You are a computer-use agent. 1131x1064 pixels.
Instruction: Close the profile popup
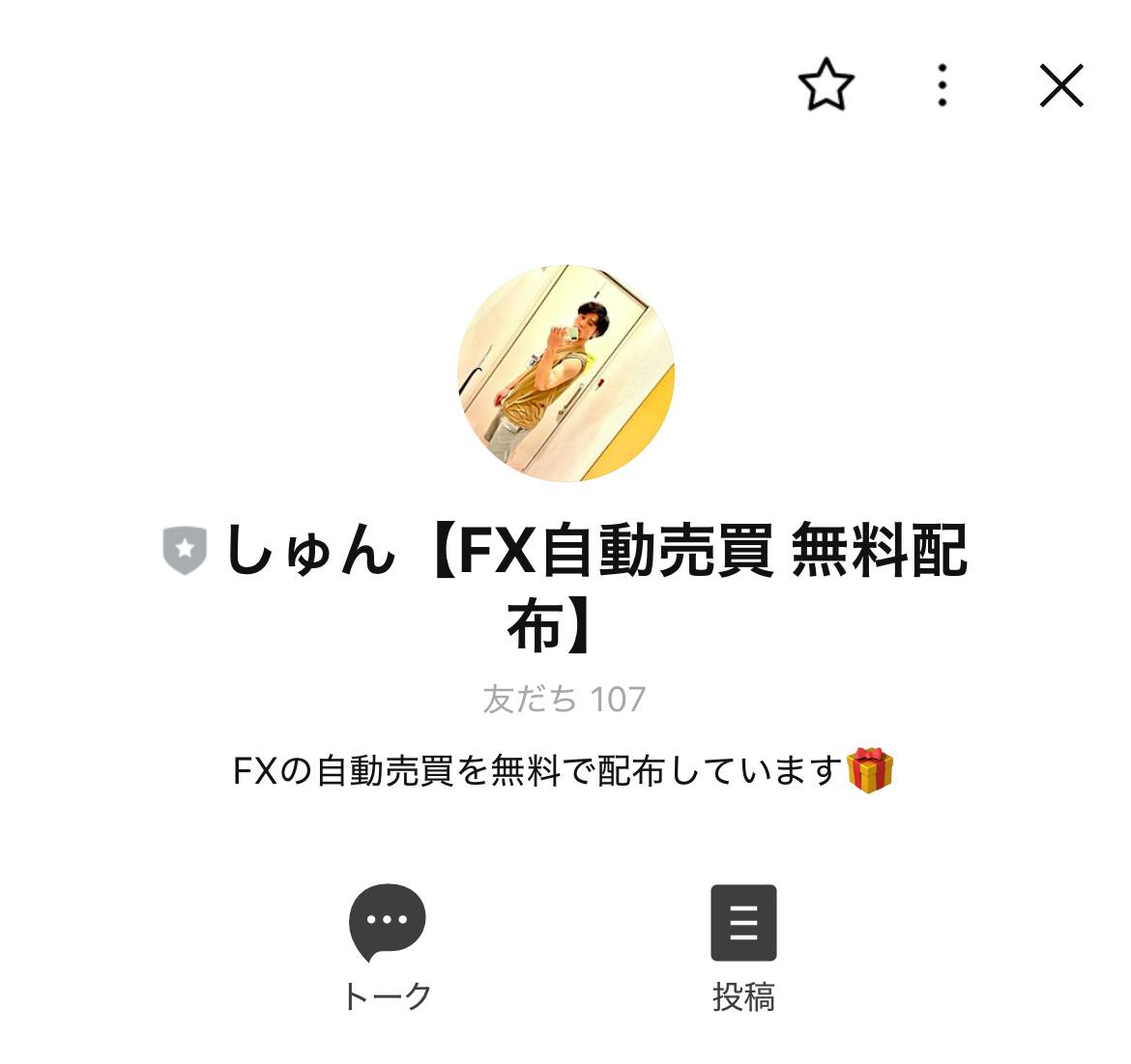point(1061,86)
